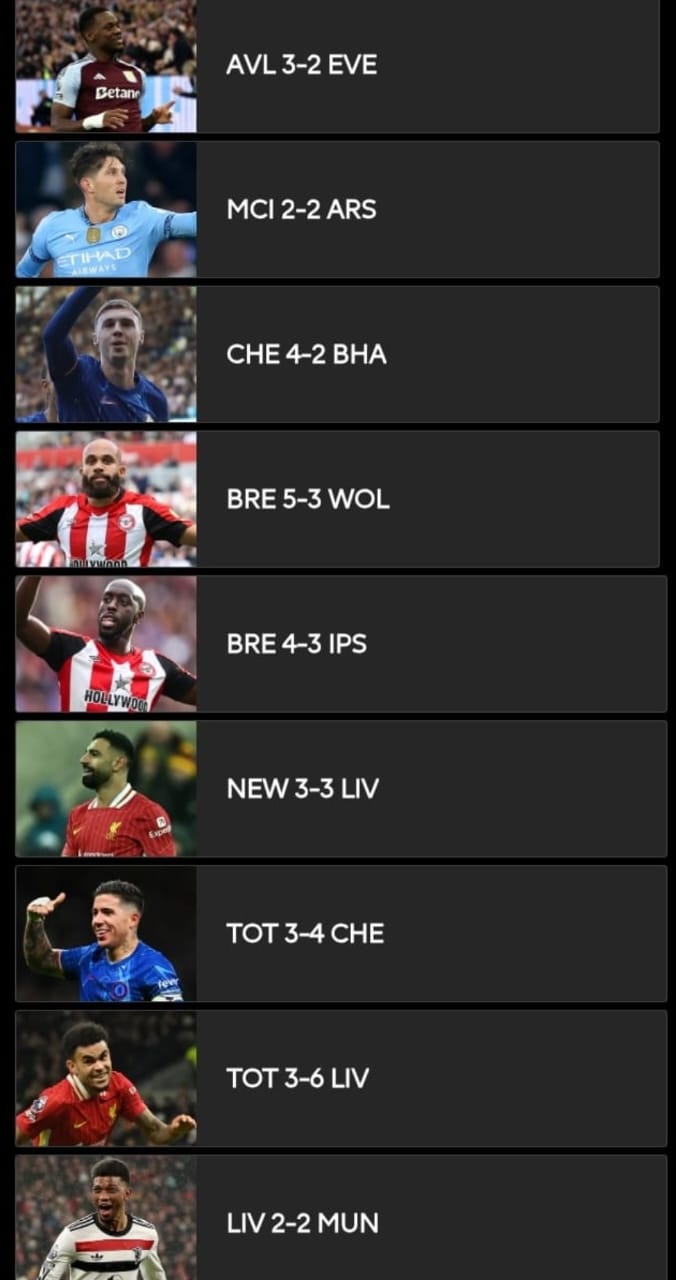The width and height of the screenshot is (676, 1280).
Task: Open the TOT 3-4 CHE match
Action: [340, 933]
